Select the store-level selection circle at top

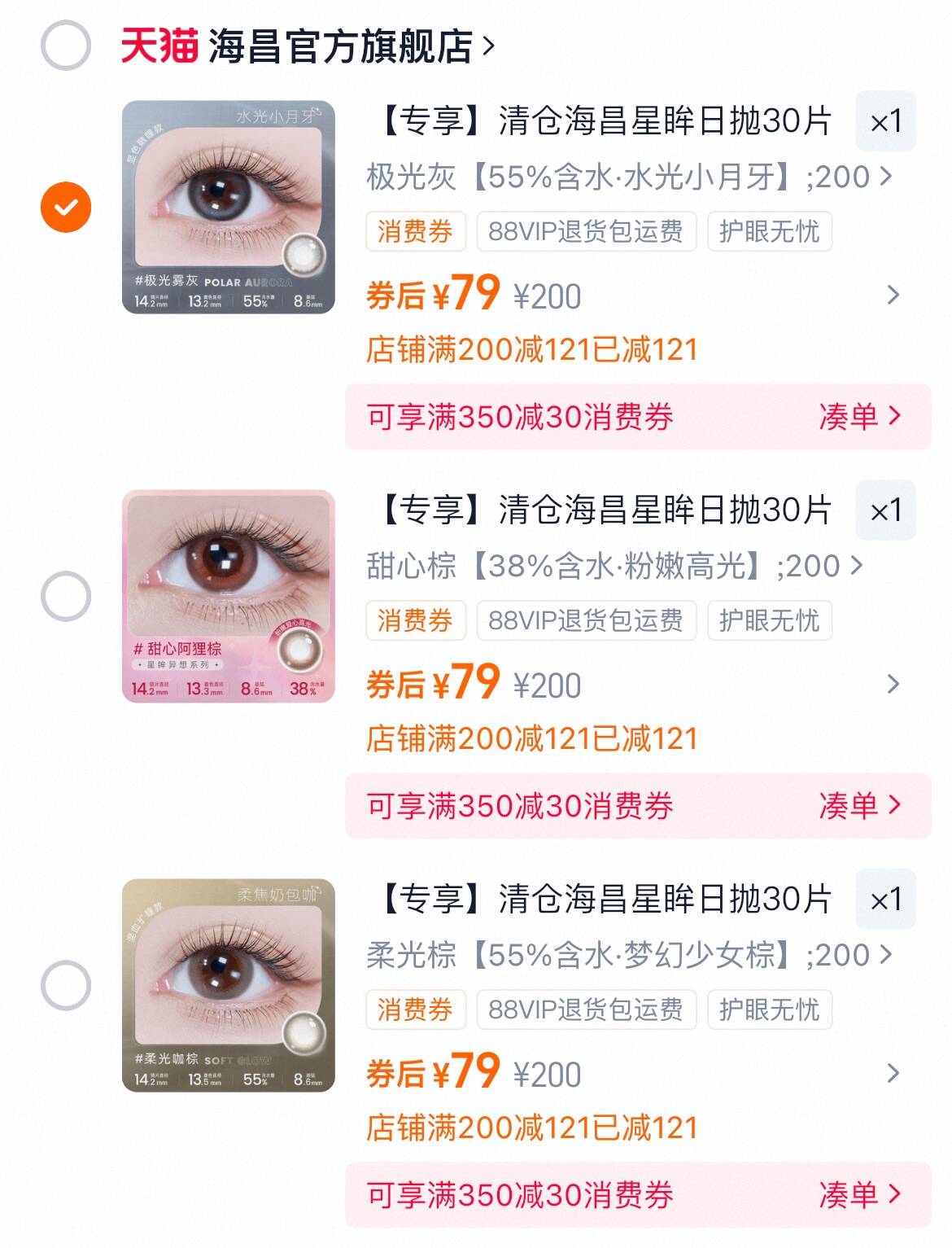pyautogui.click(x=65, y=46)
